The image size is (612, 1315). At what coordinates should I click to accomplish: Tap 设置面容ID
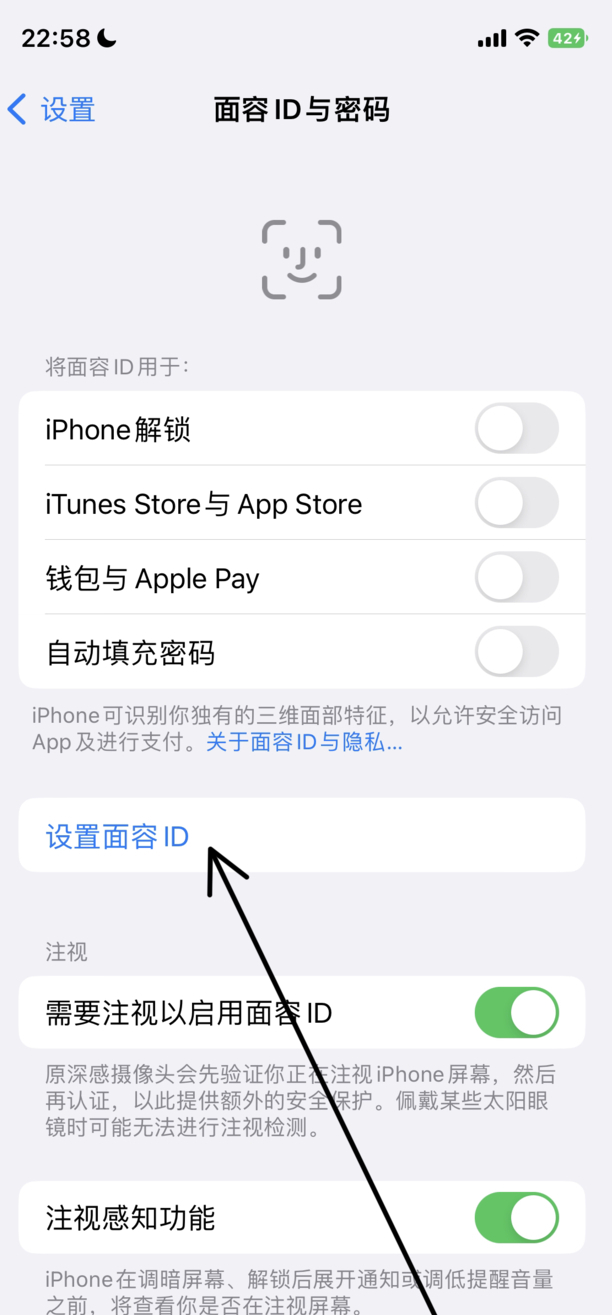118,836
